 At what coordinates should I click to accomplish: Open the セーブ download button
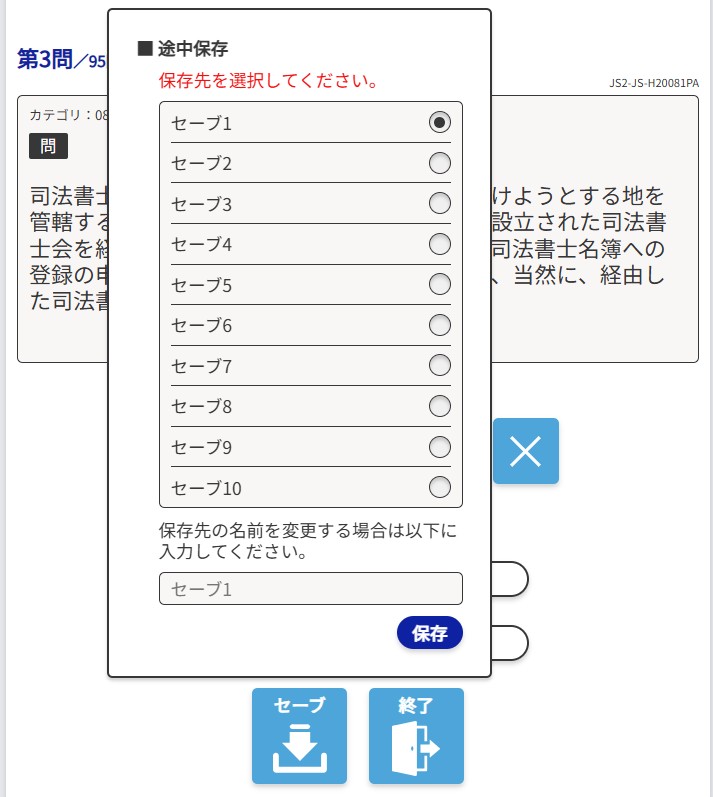coord(299,736)
